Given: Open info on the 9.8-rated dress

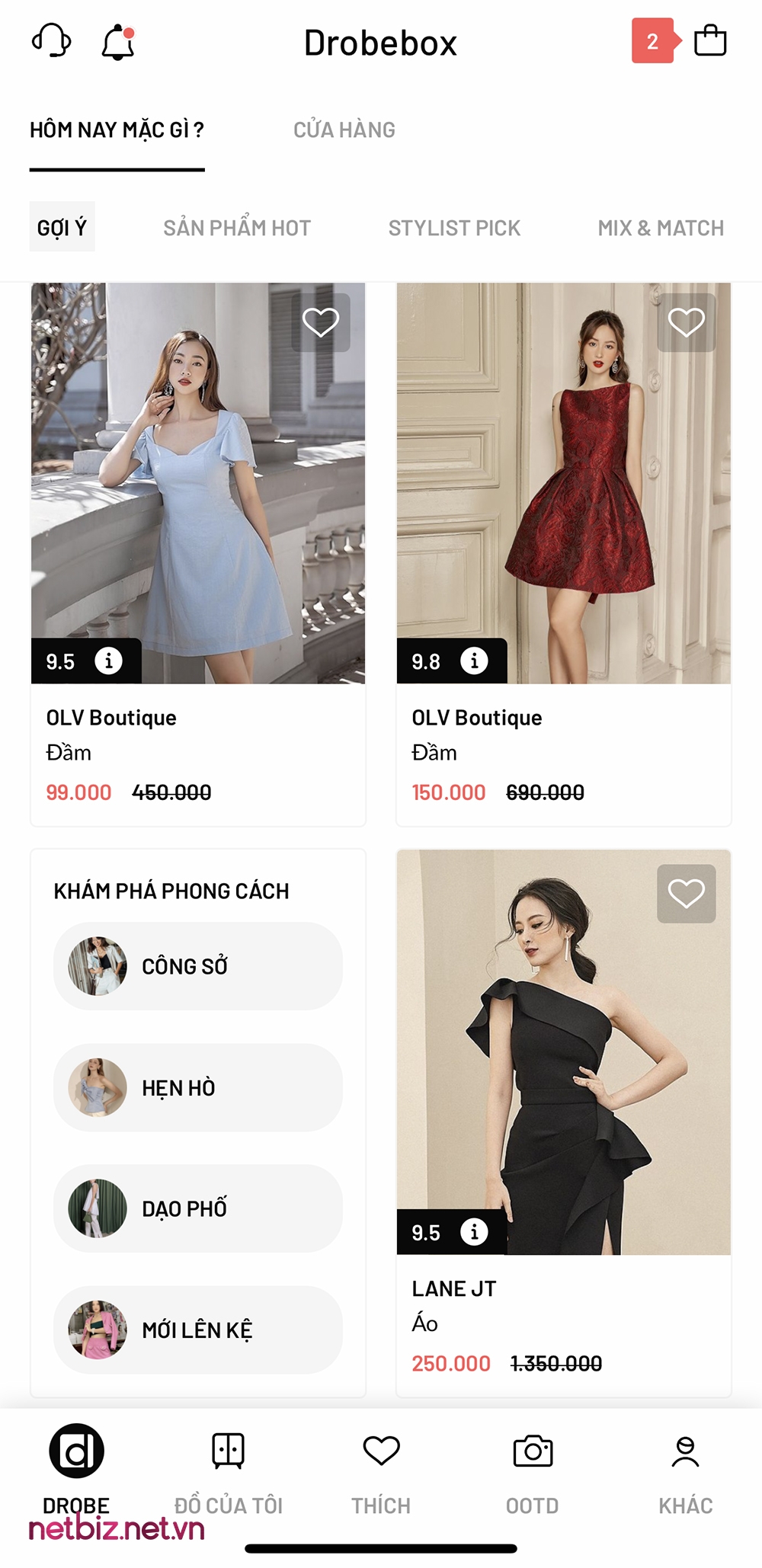Looking at the screenshot, I should tap(475, 661).
